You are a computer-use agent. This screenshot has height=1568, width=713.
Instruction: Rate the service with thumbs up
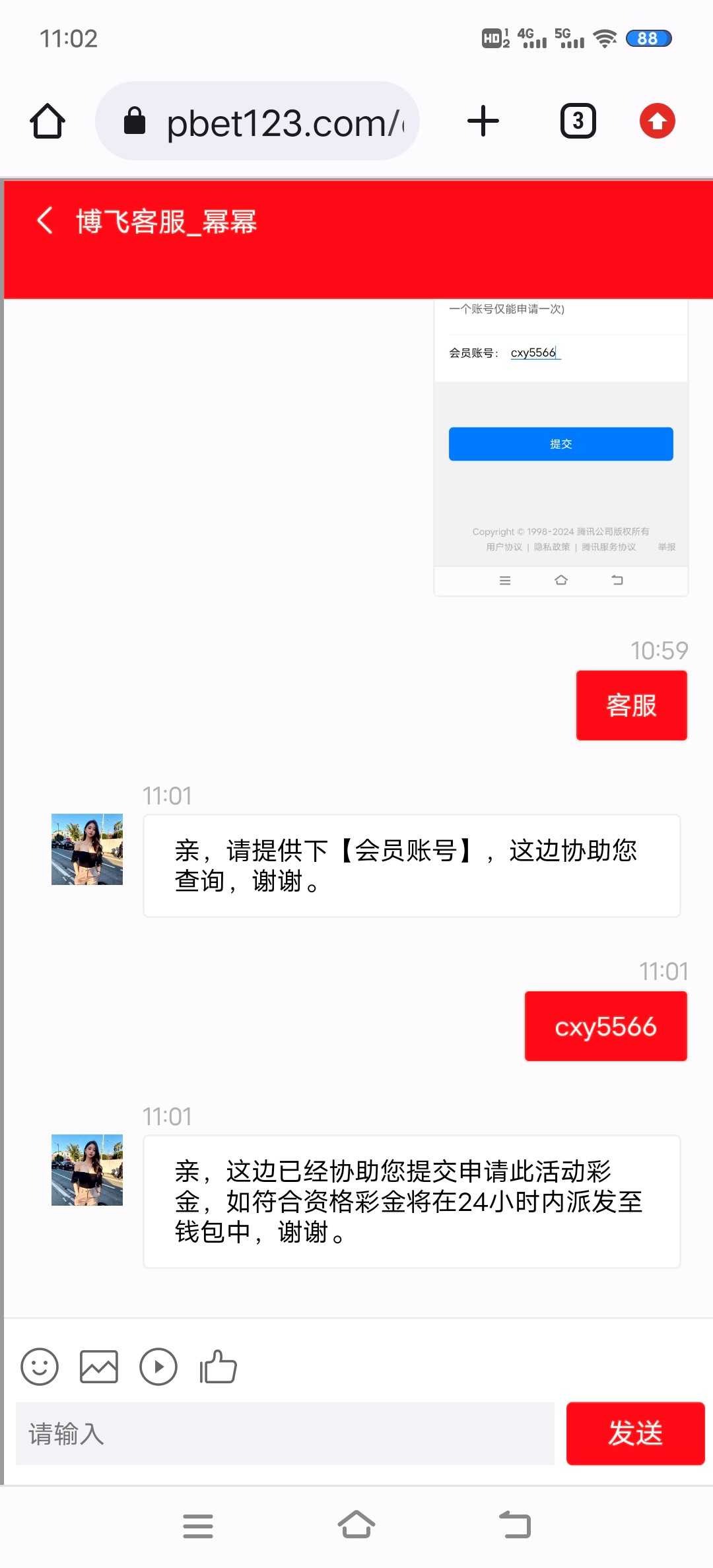click(218, 1366)
